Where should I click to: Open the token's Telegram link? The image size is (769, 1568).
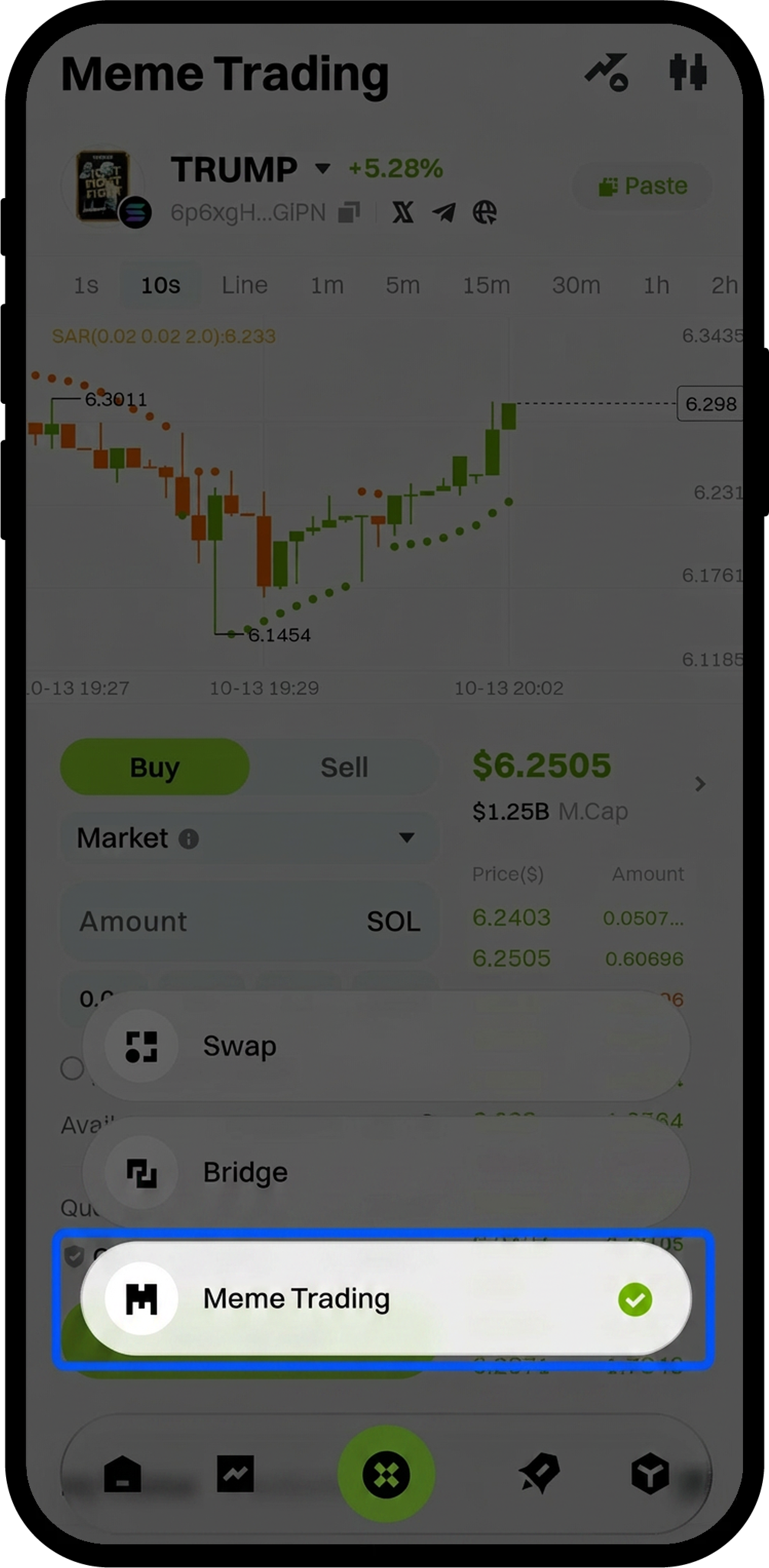click(444, 212)
